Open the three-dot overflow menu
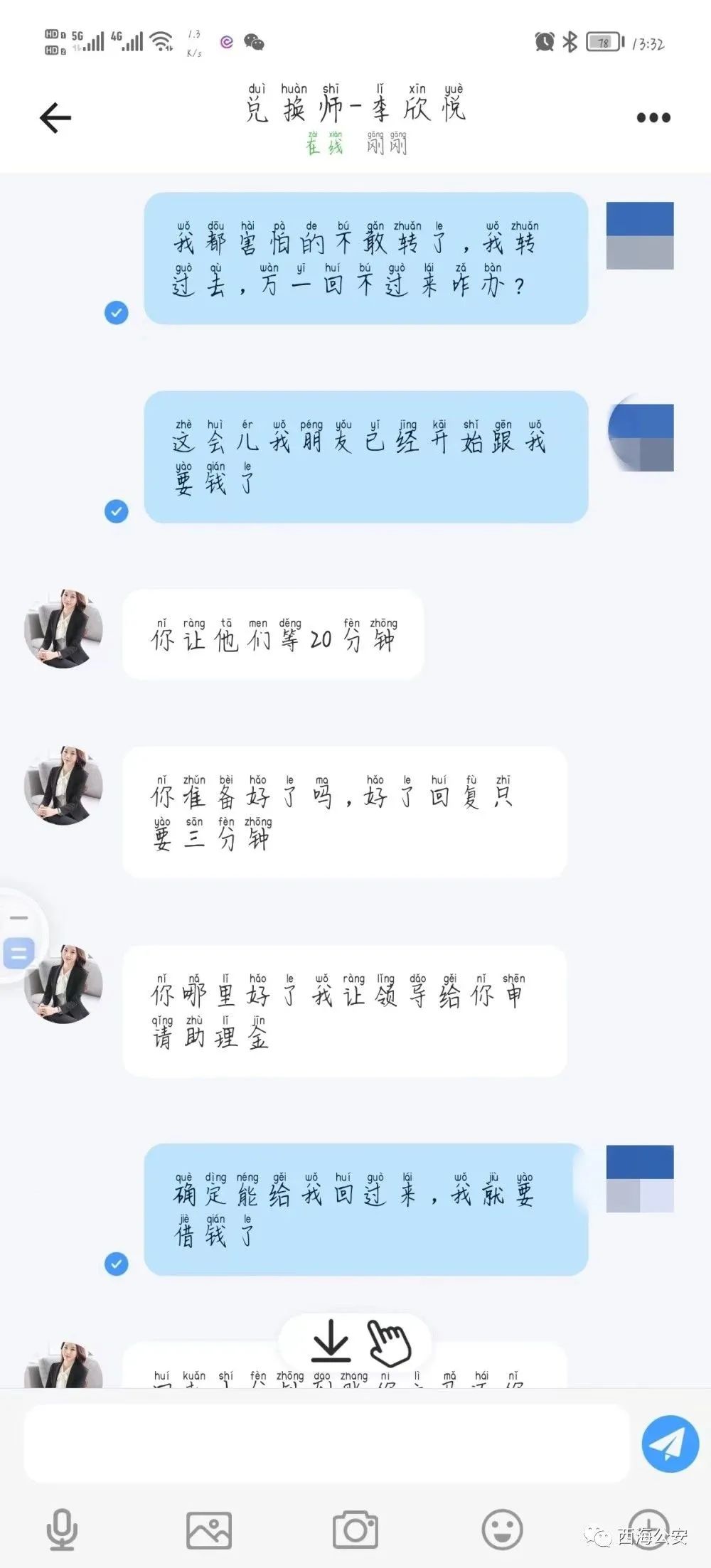This screenshot has width=711, height=1568. pos(653,118)
